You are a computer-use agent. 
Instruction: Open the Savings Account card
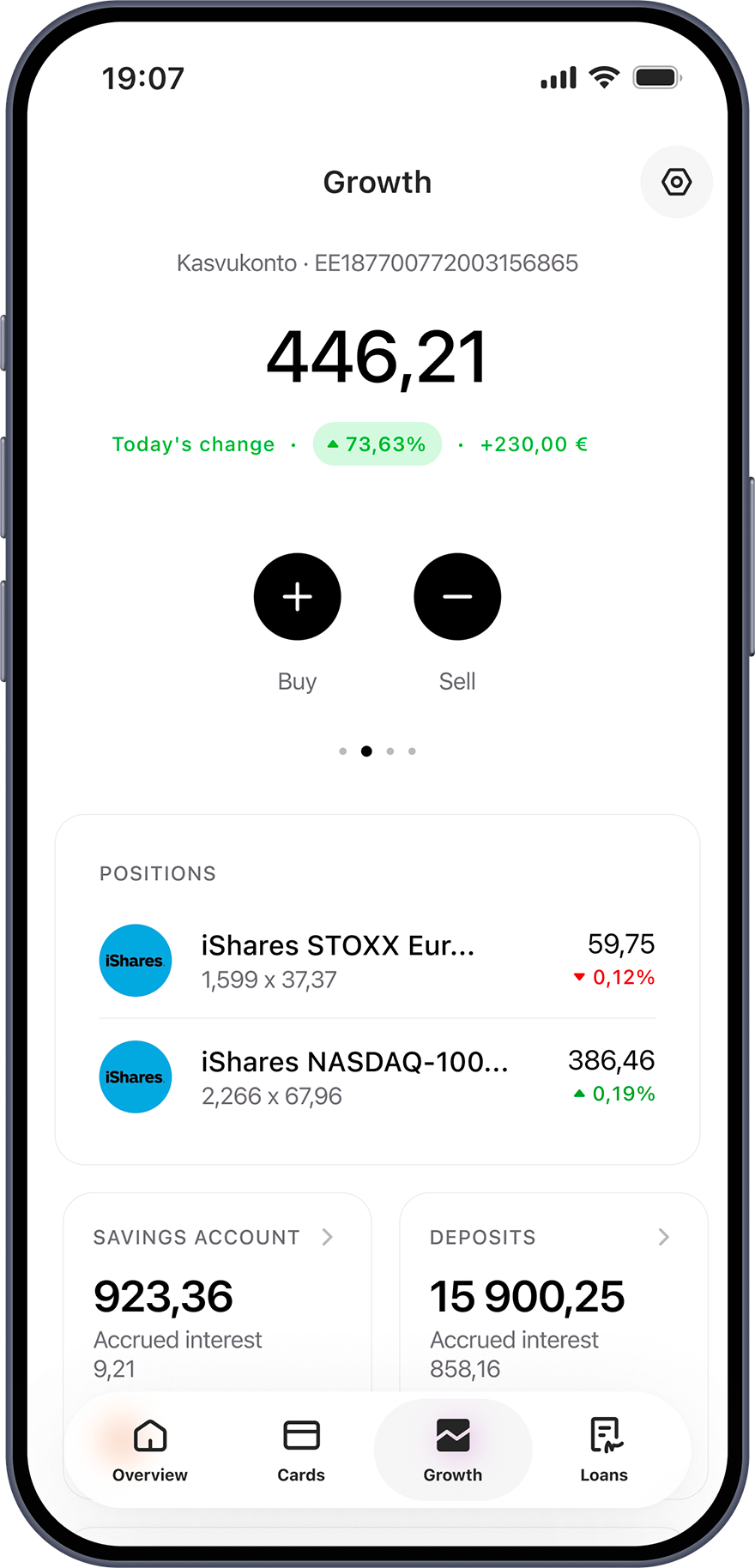click(x=217, y=1287)
